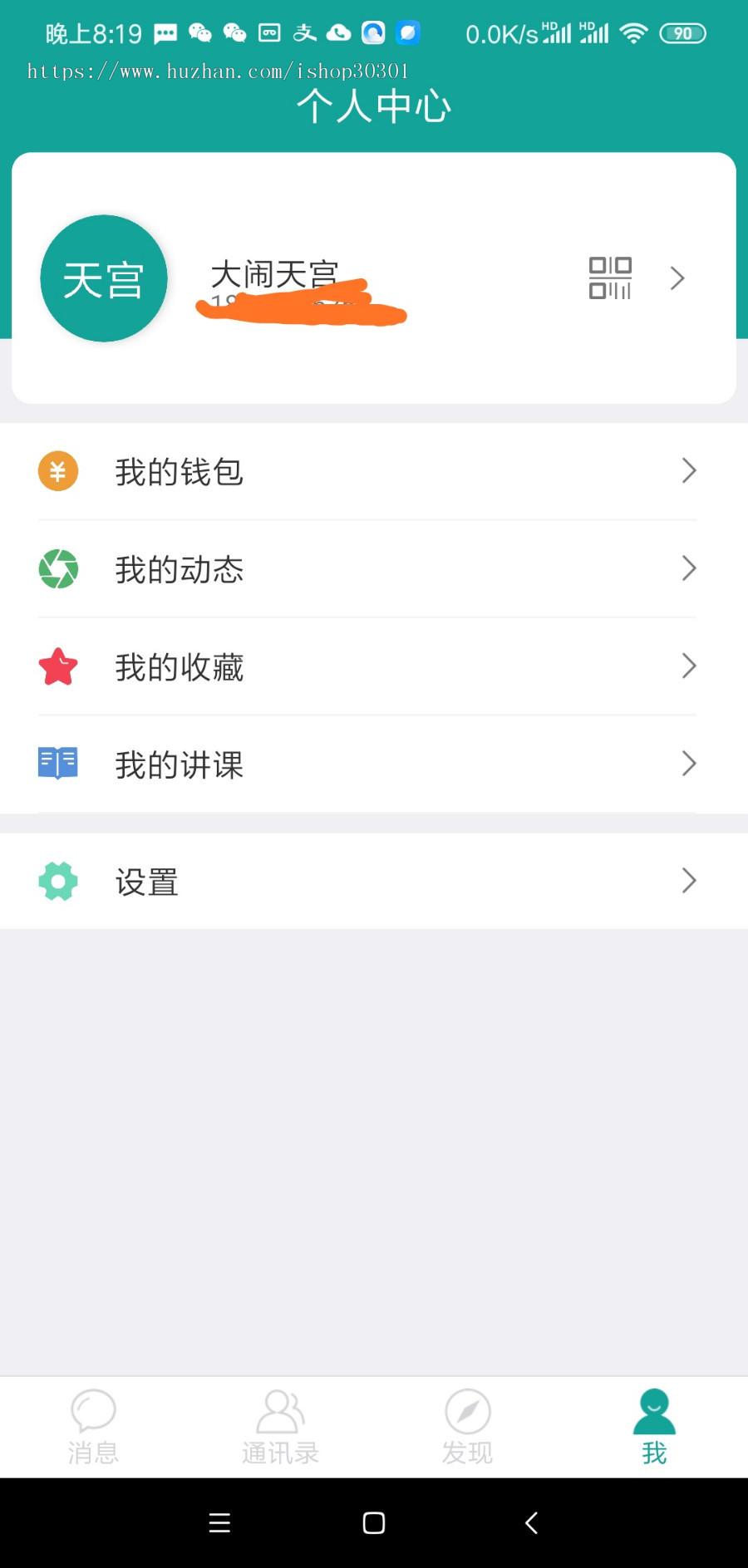
Task: Open 我的讲课 lectures entry
Action: [180, 763]
